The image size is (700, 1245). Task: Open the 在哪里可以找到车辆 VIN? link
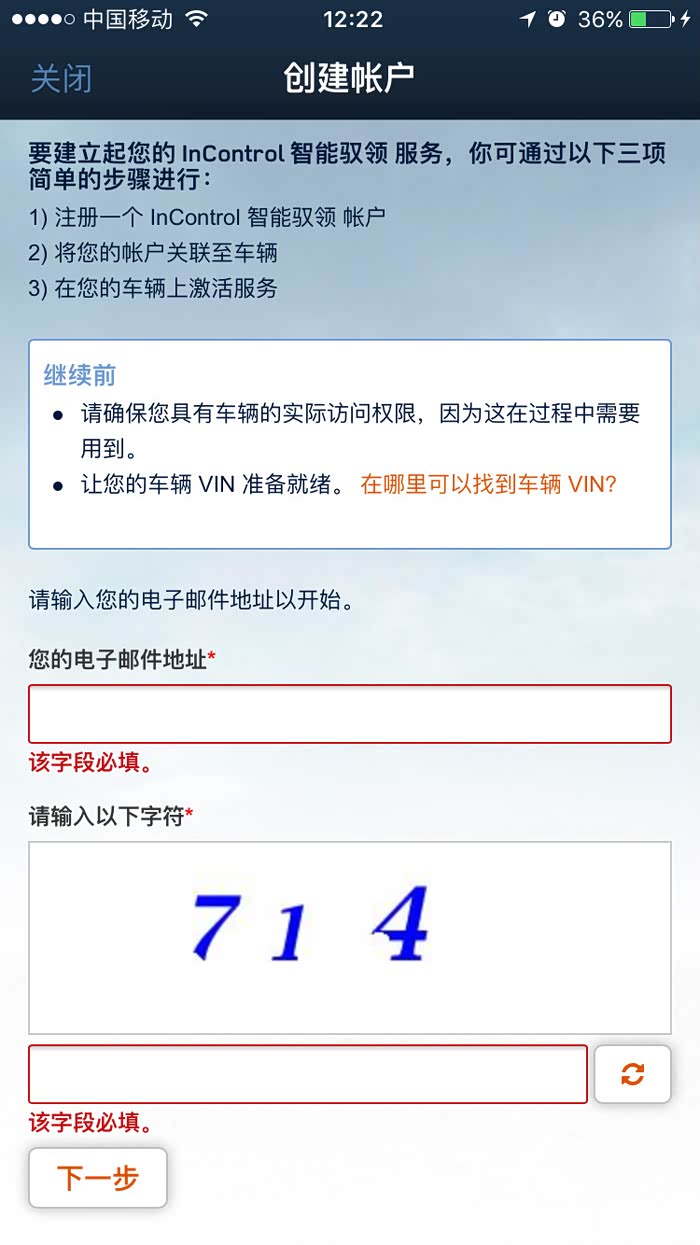488,485
